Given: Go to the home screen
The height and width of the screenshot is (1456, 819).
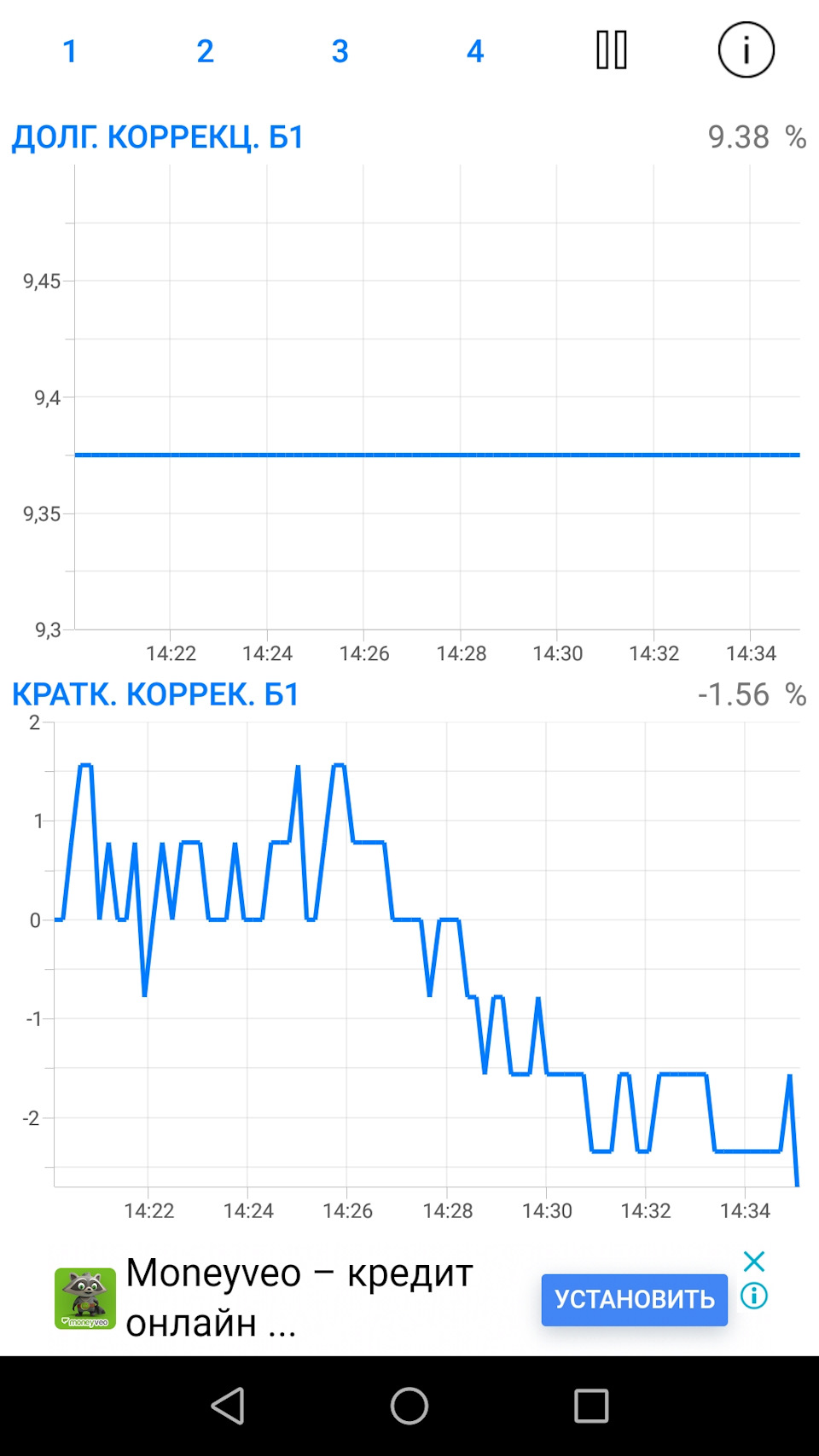Looking at the screenshot, I should click(409, 1406).
